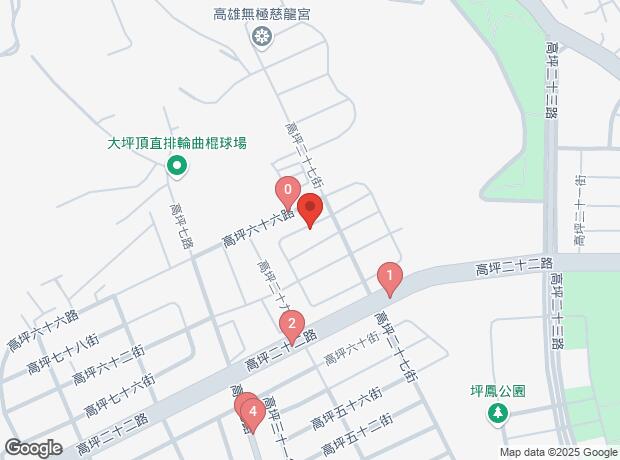Tap the map marker numbered 4
Viewport: 620px width, 460px height.
click(254, 411)
